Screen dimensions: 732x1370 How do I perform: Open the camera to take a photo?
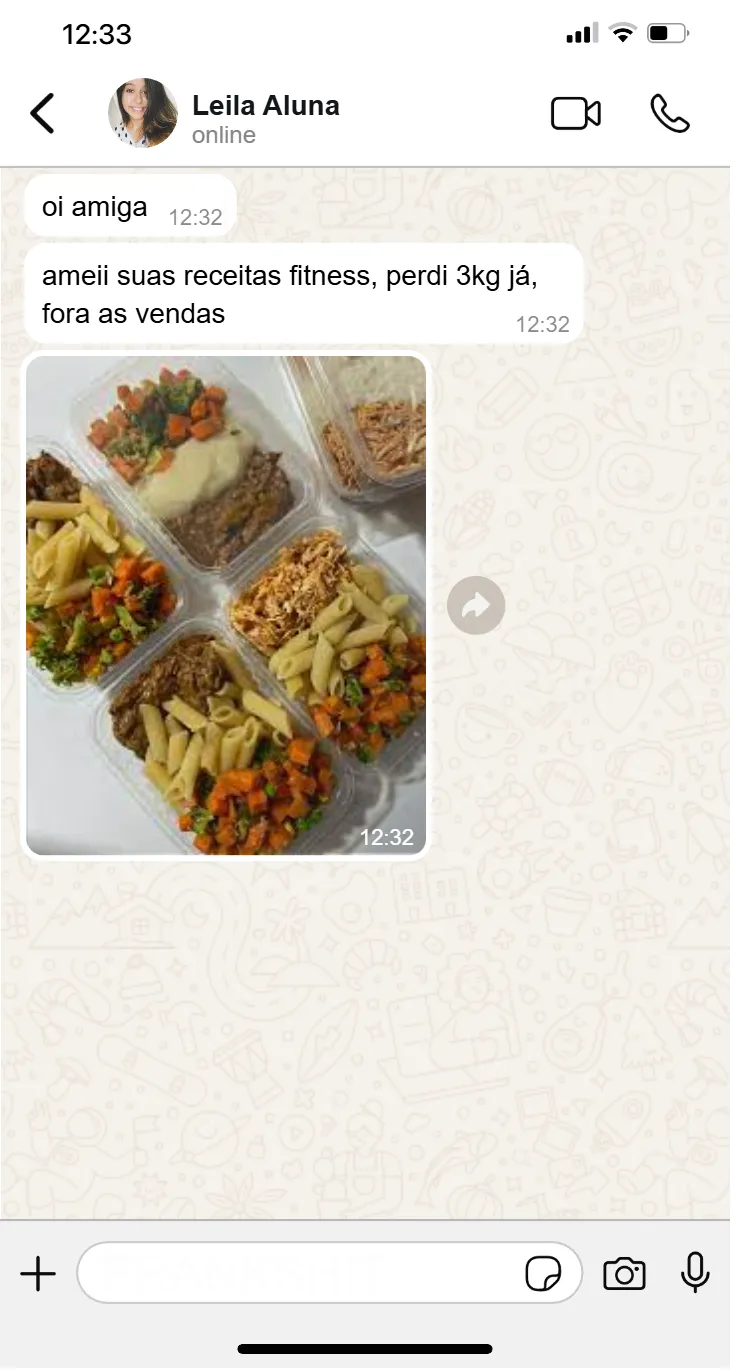(624, 1274)
